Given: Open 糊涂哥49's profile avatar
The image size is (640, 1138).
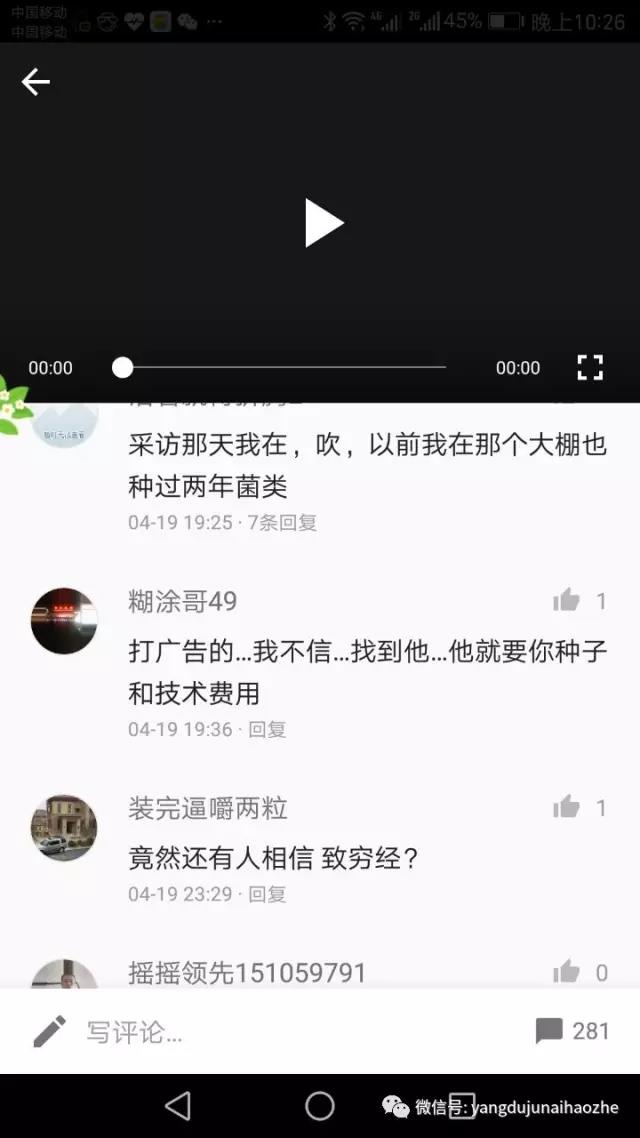Looking at the screenshot, I should pos(64,621).
